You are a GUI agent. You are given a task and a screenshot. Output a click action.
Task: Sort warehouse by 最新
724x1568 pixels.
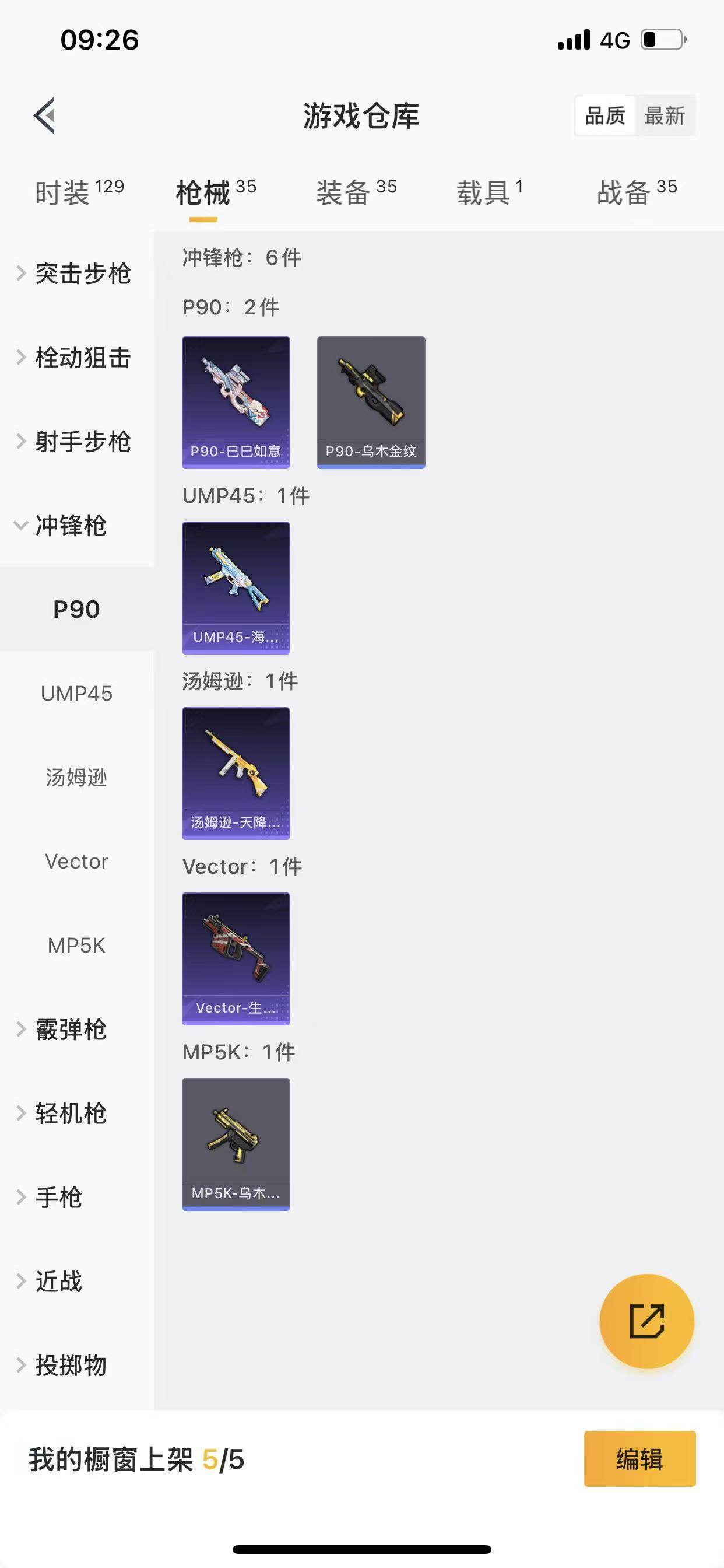665,116
